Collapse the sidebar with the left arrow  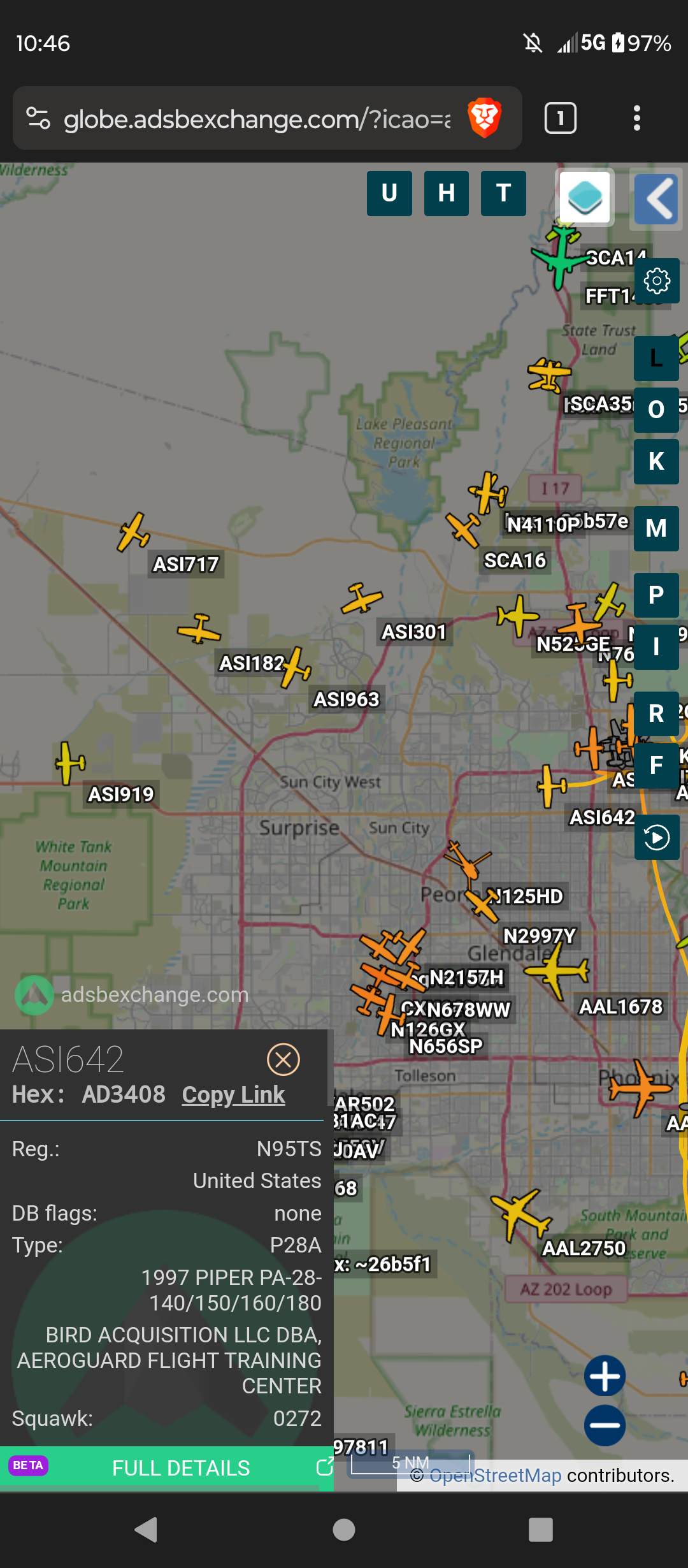[656, 199]
